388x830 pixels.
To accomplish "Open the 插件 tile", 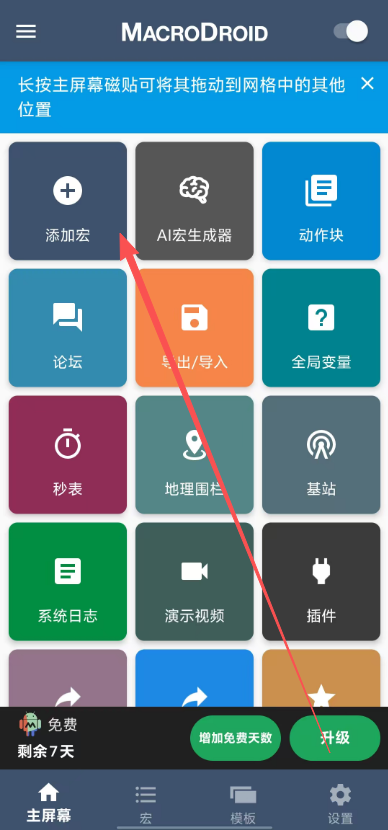I will click(321, 582).
